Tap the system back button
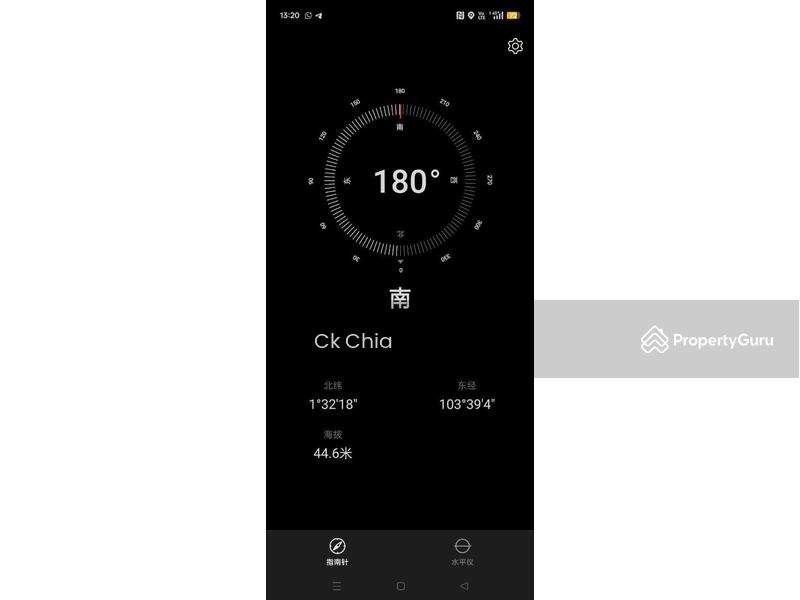This screenshot has width=800, height=600. (464, 586)
